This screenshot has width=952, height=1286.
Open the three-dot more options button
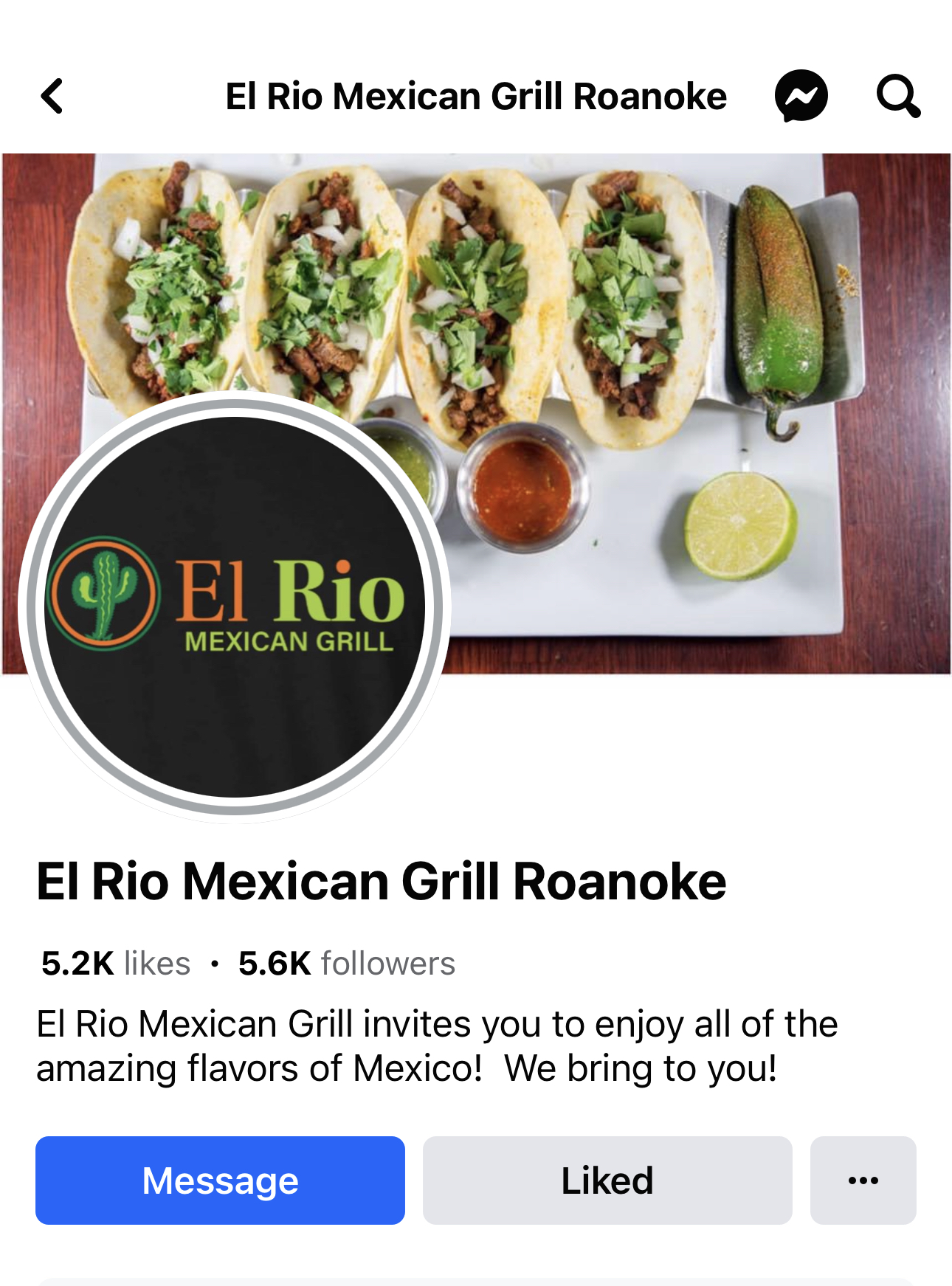pos(863,1180)
